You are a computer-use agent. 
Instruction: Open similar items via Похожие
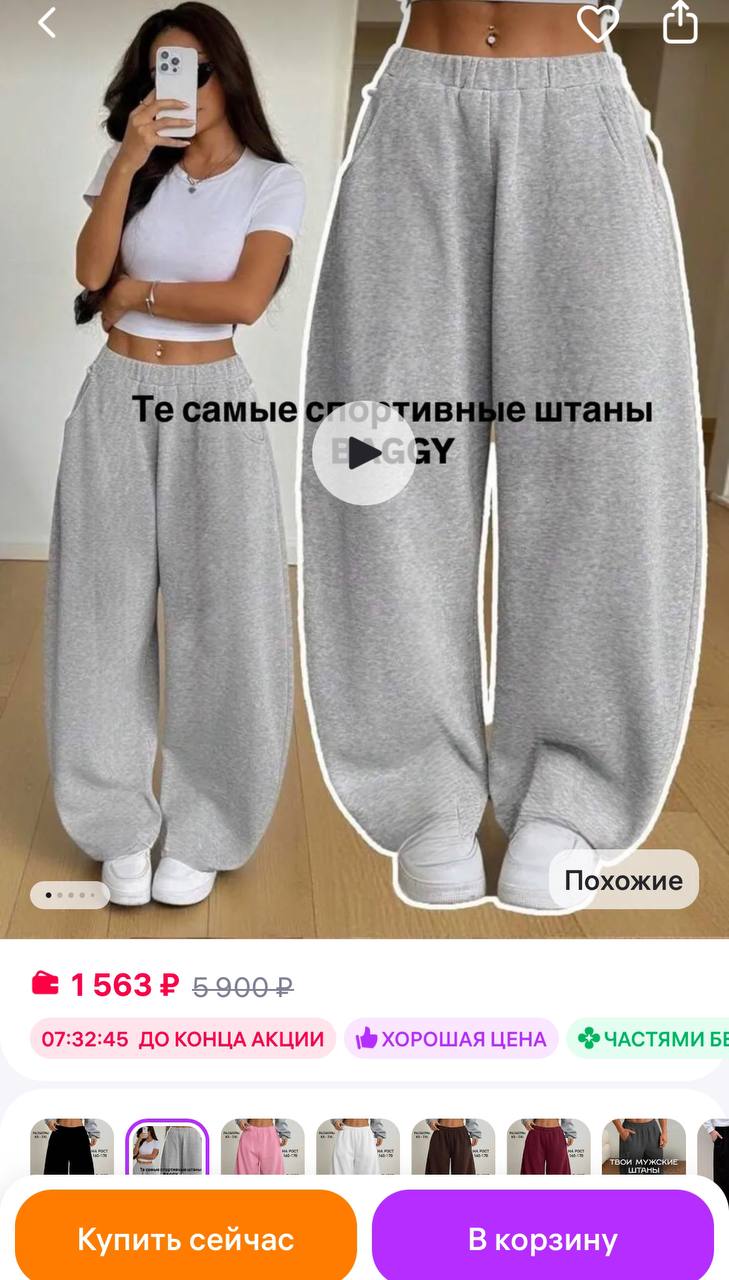coord(623,880)
